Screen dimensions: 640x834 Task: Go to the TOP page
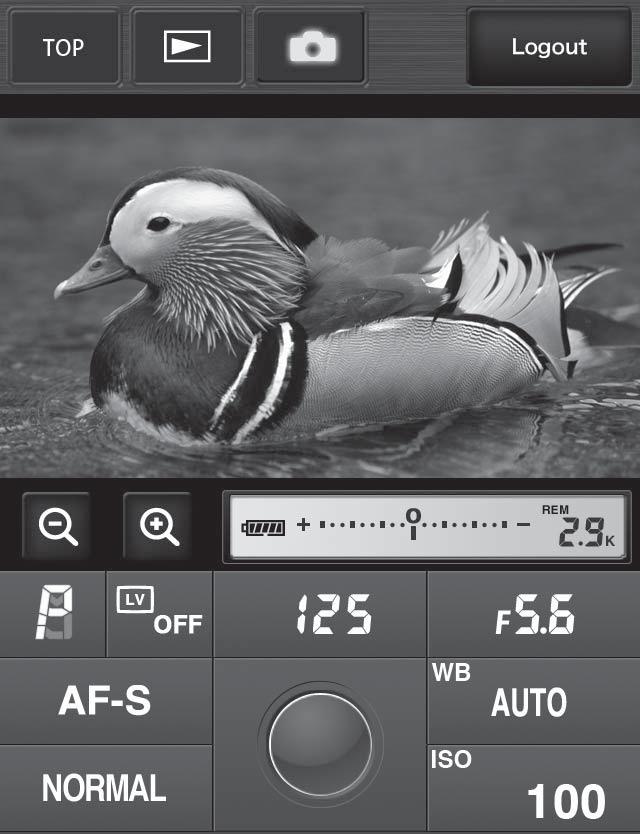coord(64,47)
